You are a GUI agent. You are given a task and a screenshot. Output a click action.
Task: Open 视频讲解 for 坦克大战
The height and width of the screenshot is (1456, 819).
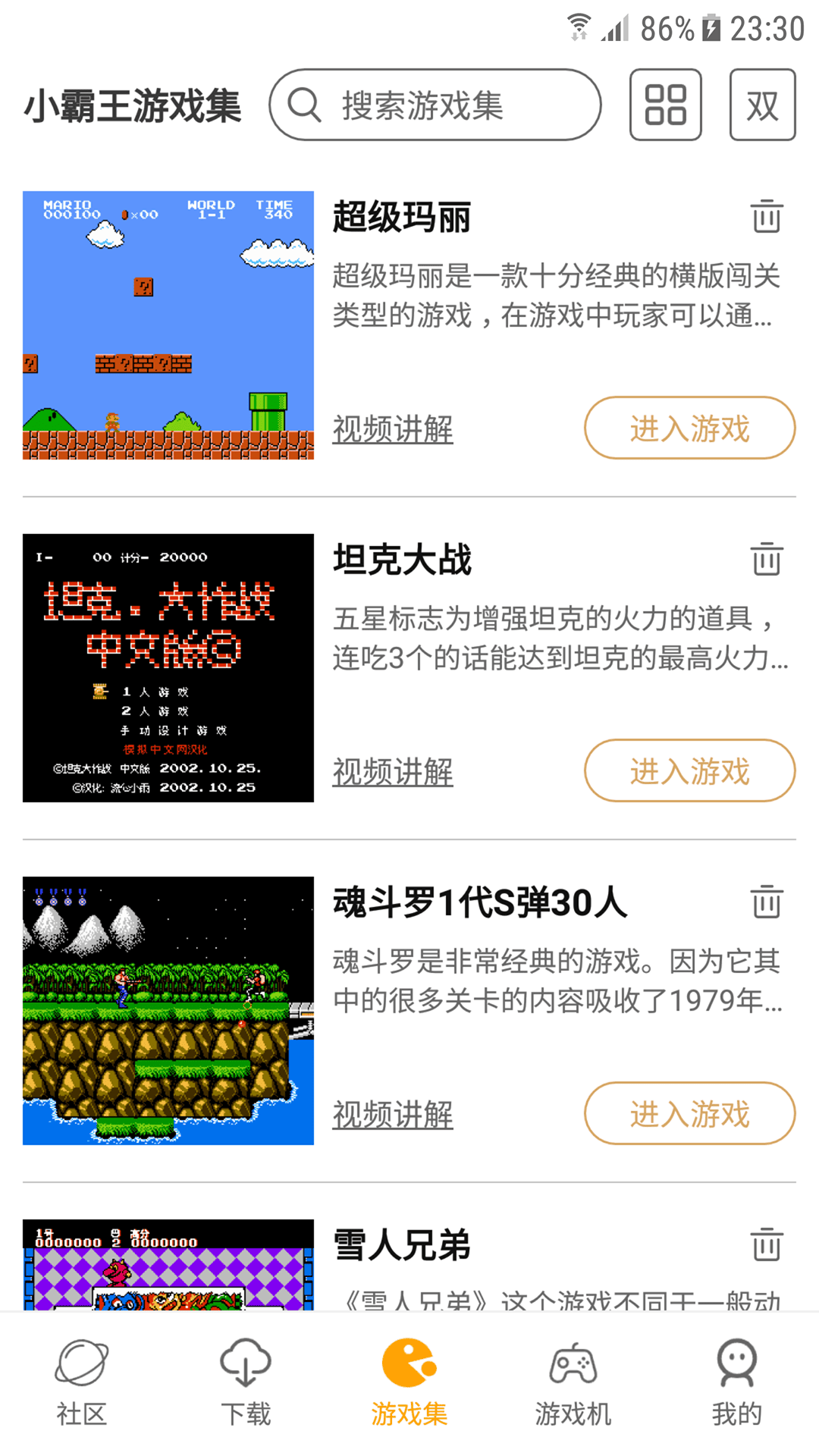[392, 771]
